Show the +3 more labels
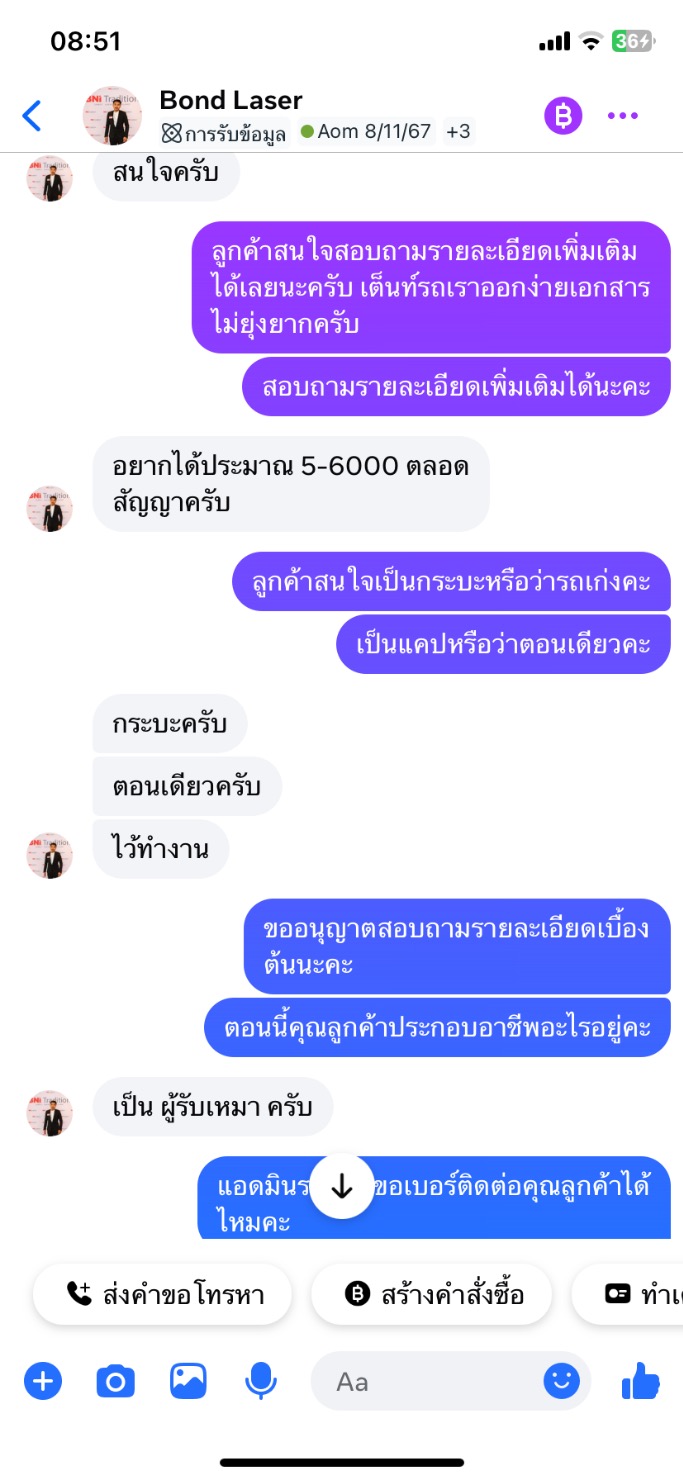This screenshot has width=683, height=1480. 458,132
